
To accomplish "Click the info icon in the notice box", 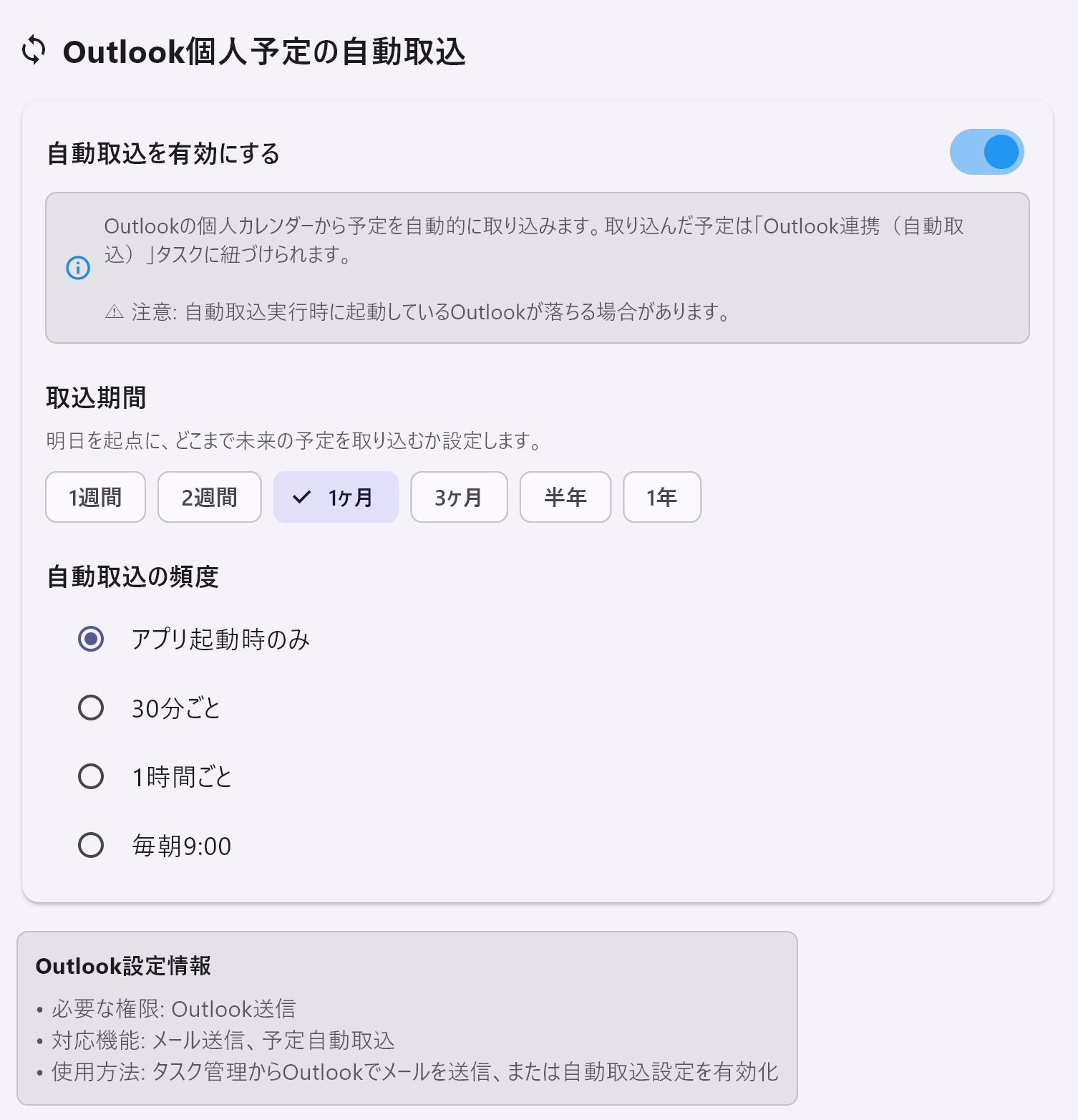I will coord(77,268).
